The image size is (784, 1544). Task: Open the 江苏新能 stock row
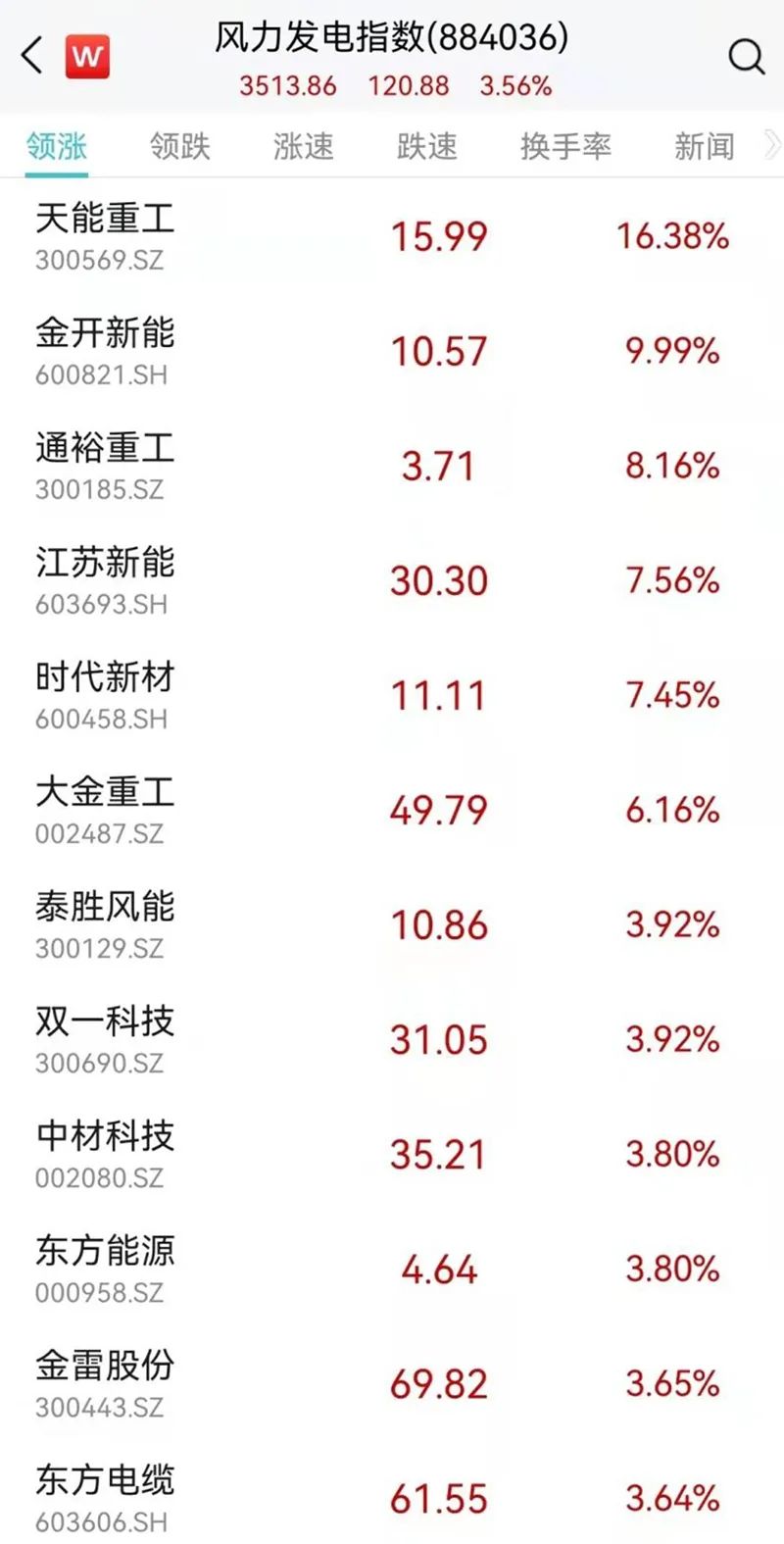(392, 580)
